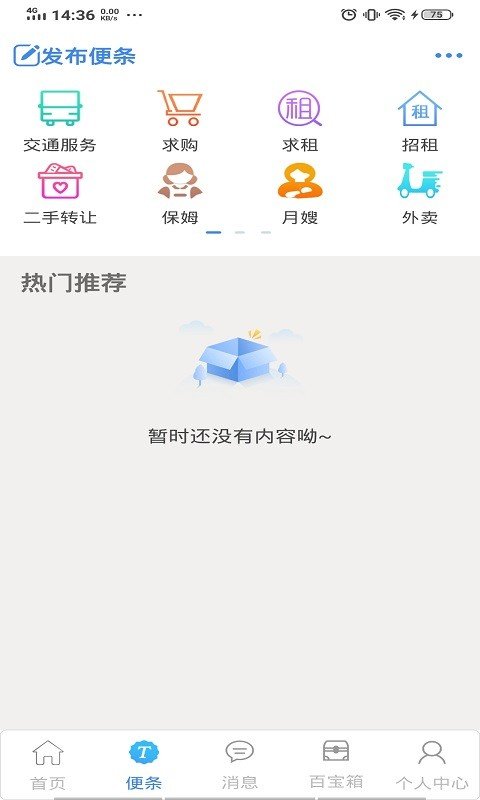Image resolution: width=480 pixels, height=800 pixels.
Task: Go to the 消息 tab
Action: coord(240,765)
